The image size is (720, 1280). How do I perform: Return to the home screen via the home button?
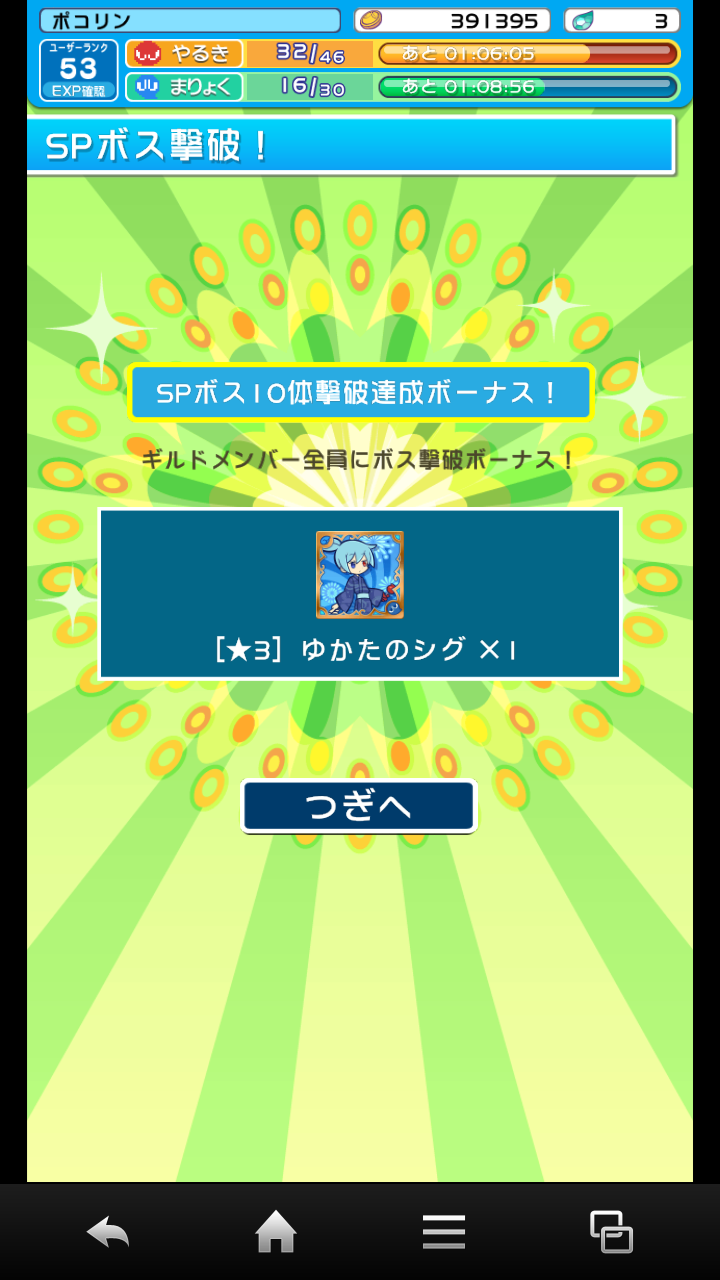pos(276,1232)
